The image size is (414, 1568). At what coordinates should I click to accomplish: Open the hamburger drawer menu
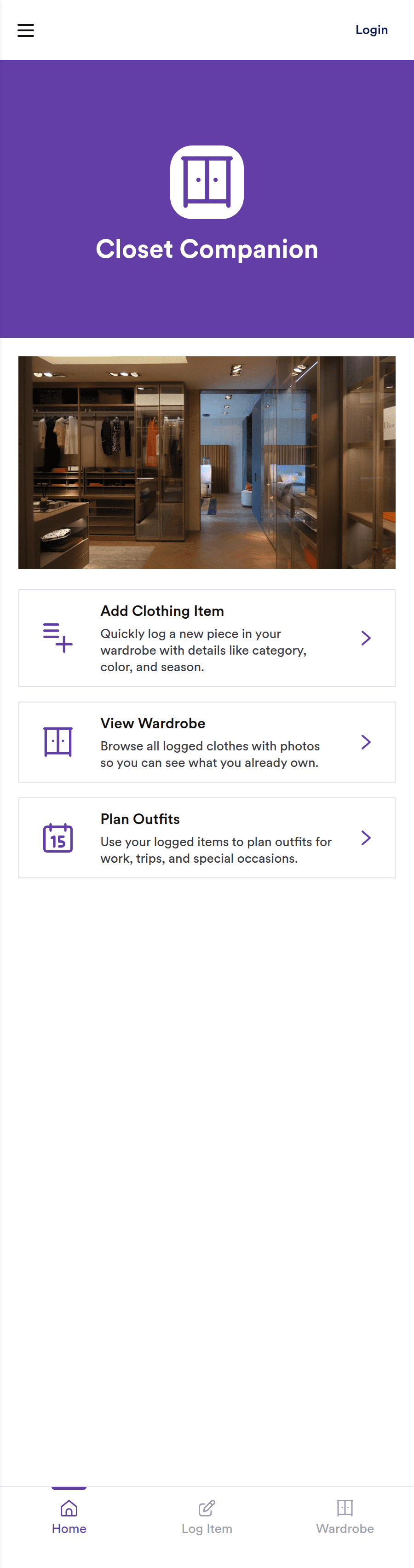[26, 30]
